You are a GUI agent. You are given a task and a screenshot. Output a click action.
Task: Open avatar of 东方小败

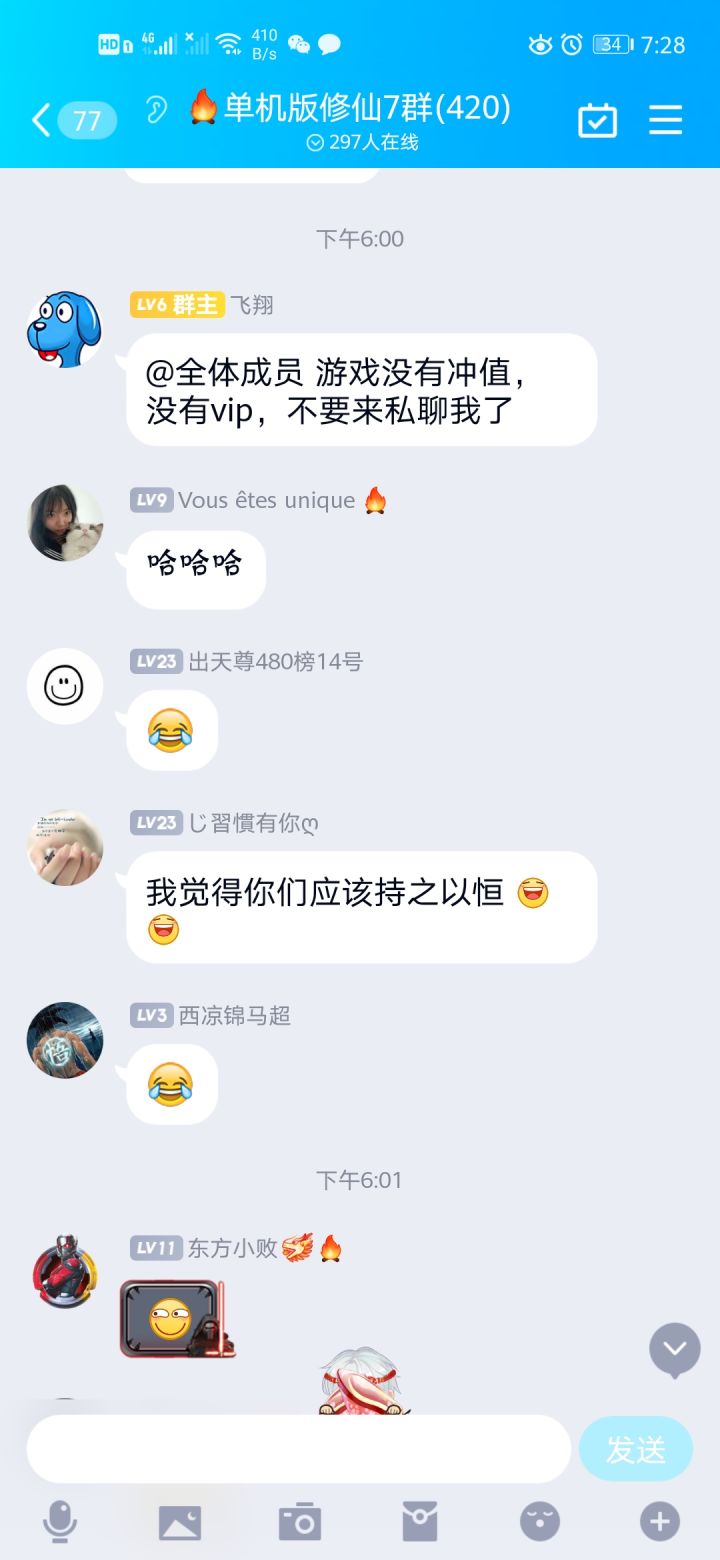click(65, 1271)
